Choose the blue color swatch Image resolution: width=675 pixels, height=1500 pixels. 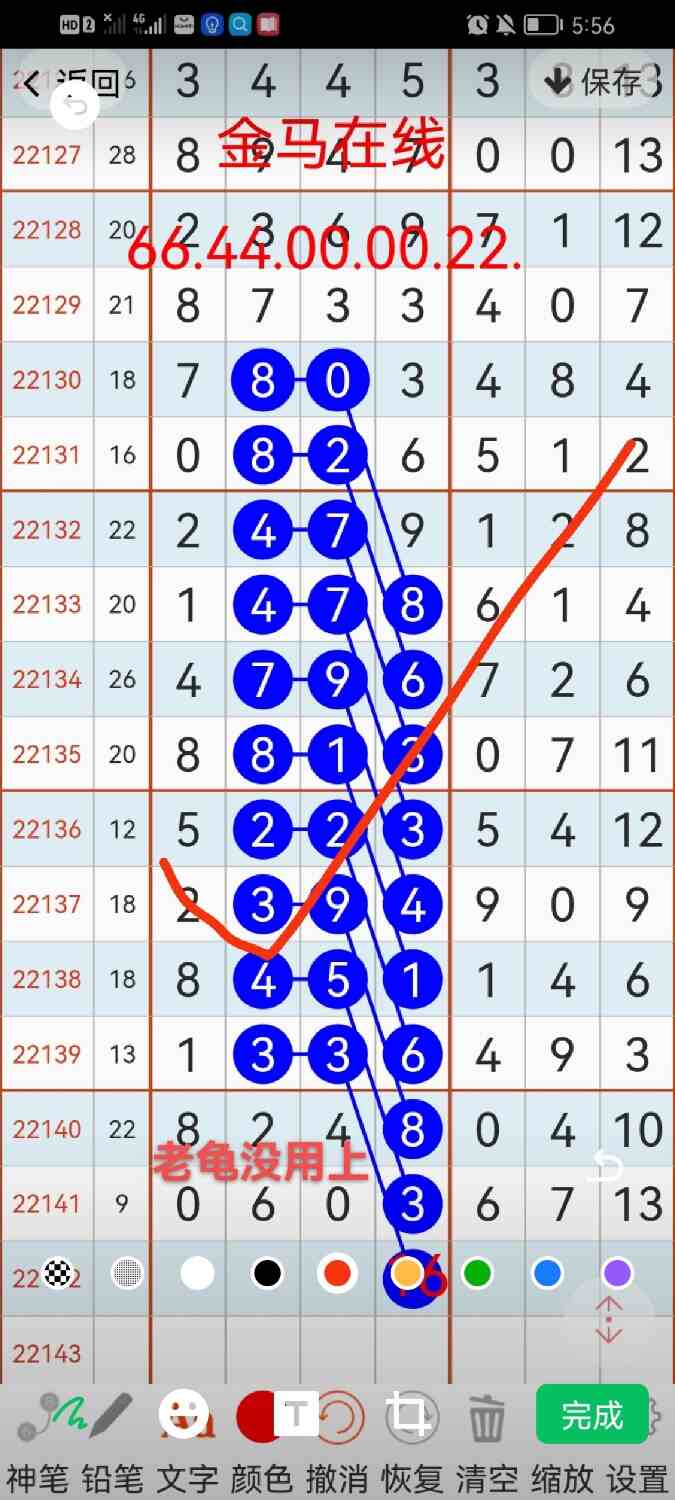click(x=547, y=1272)
